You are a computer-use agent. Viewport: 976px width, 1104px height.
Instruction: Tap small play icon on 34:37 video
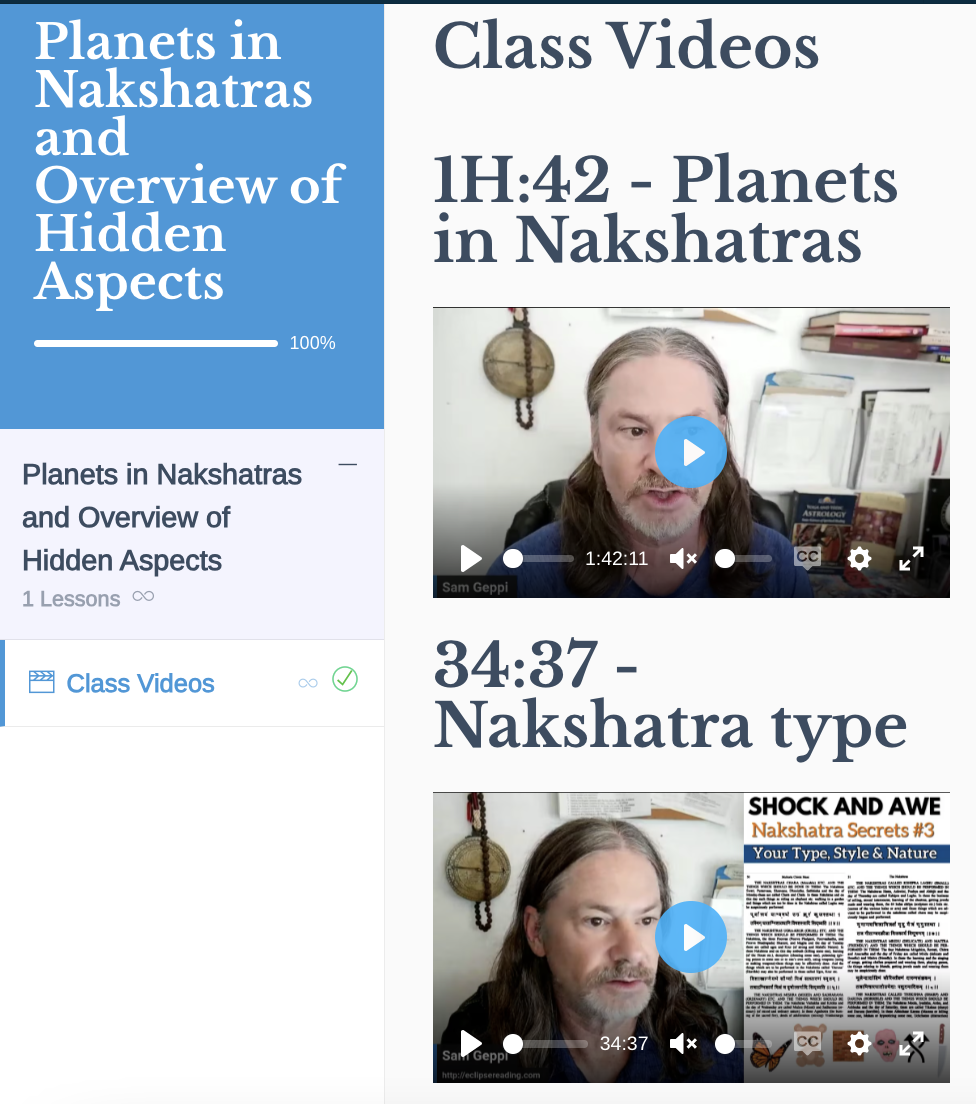click(x=470, y=1044)
